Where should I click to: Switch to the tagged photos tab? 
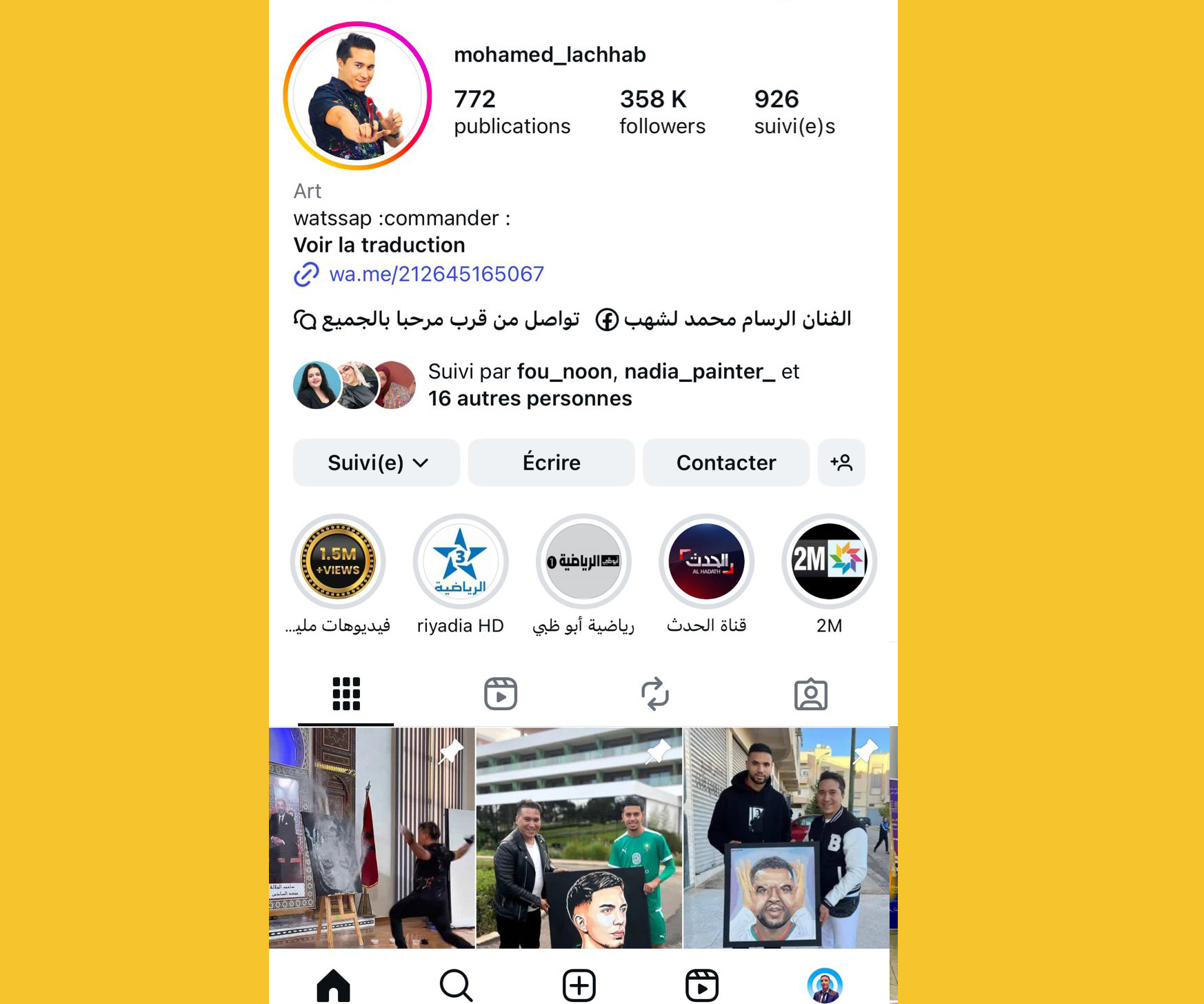[x=810, y=694]
